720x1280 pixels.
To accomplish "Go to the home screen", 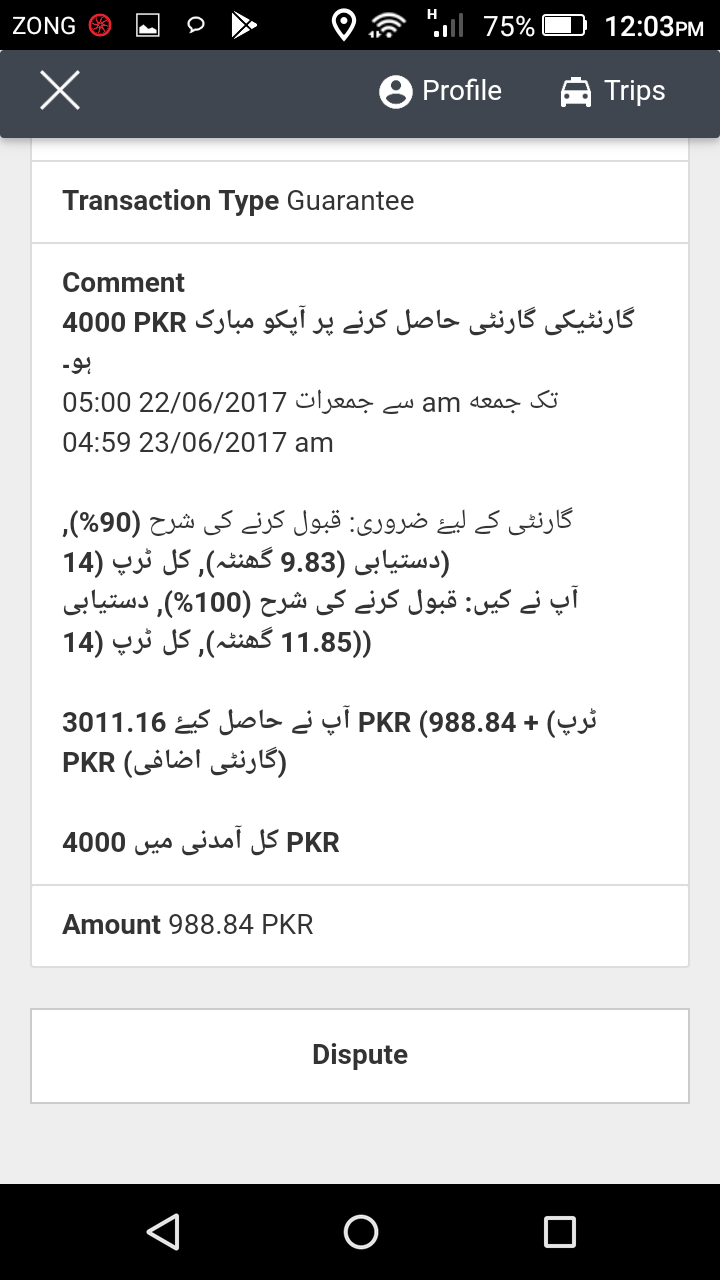I will 360,1232.
